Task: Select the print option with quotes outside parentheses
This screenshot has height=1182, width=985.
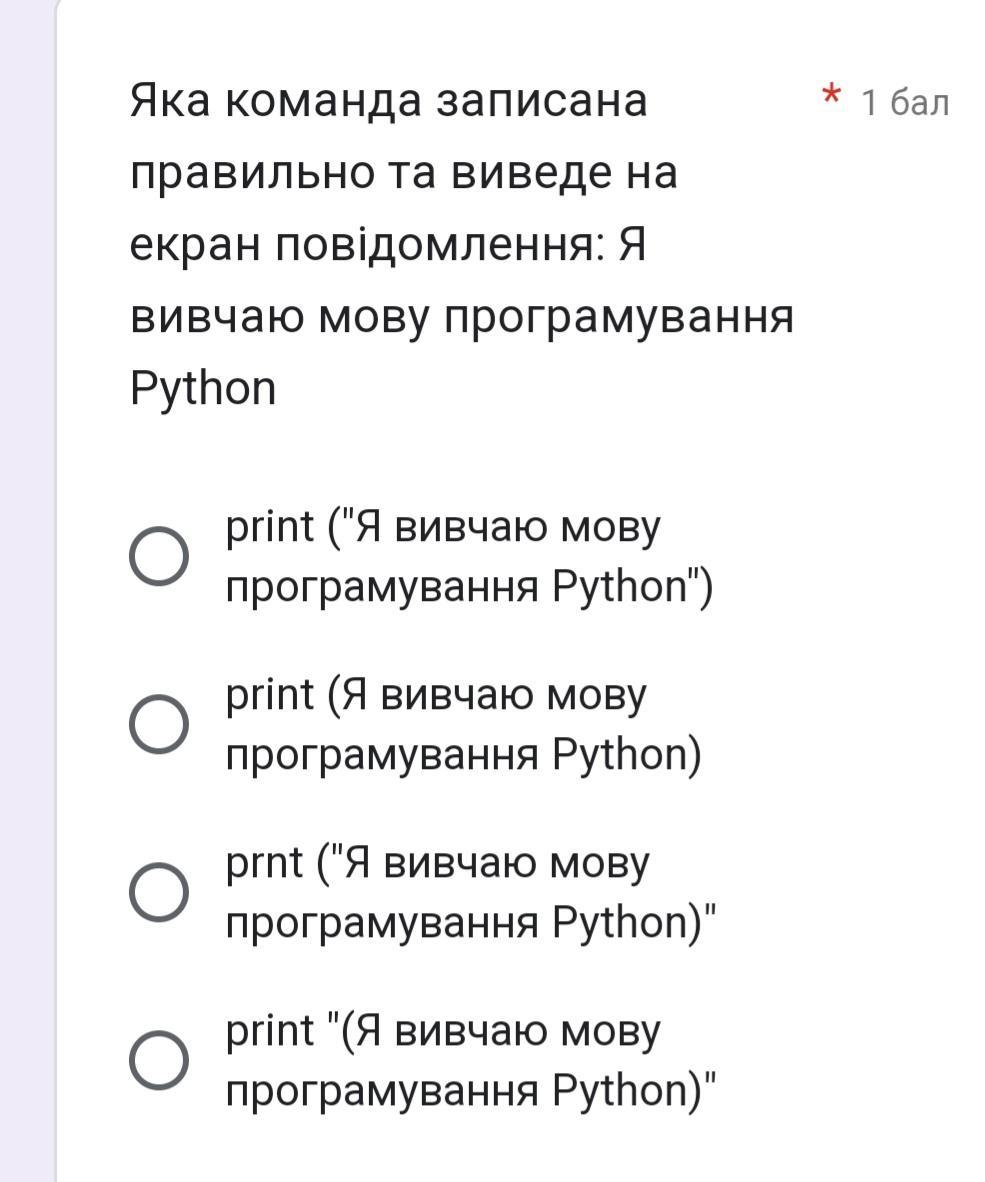Action: tap(159, 1060)
